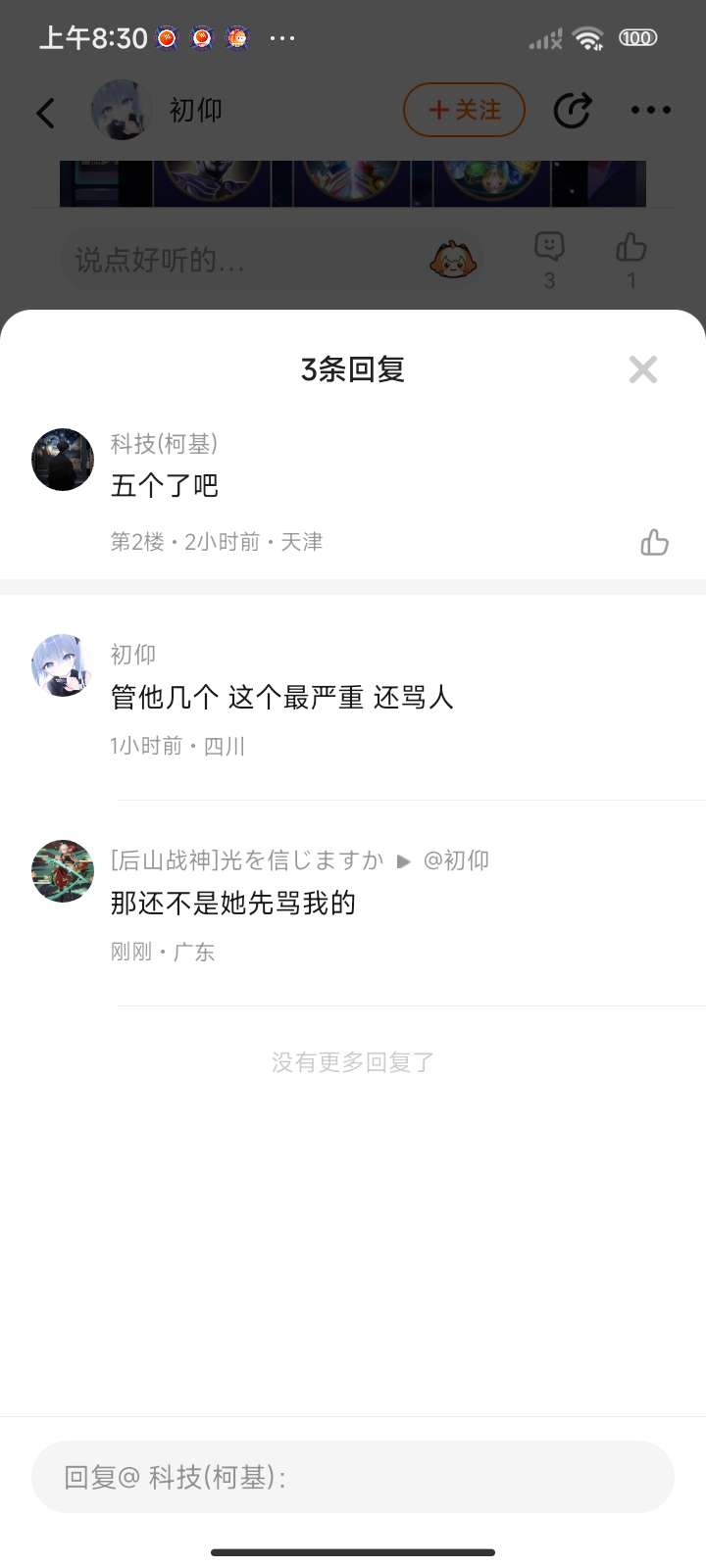Tap the @初仰 mention link
Viewport: 706px width, 1568px height.
pos(456,860)
